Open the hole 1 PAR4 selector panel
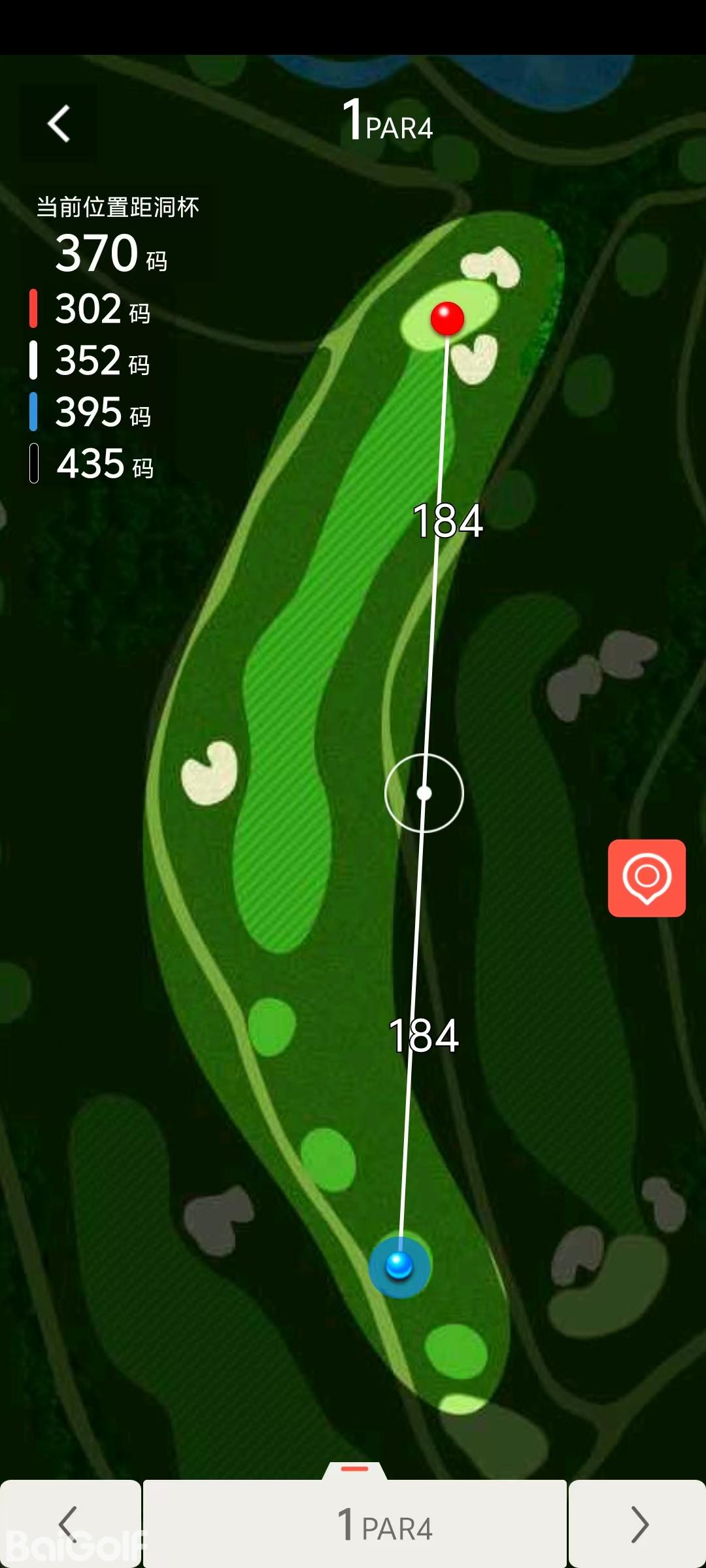The image size is (706, 1568). (355, 1524)
